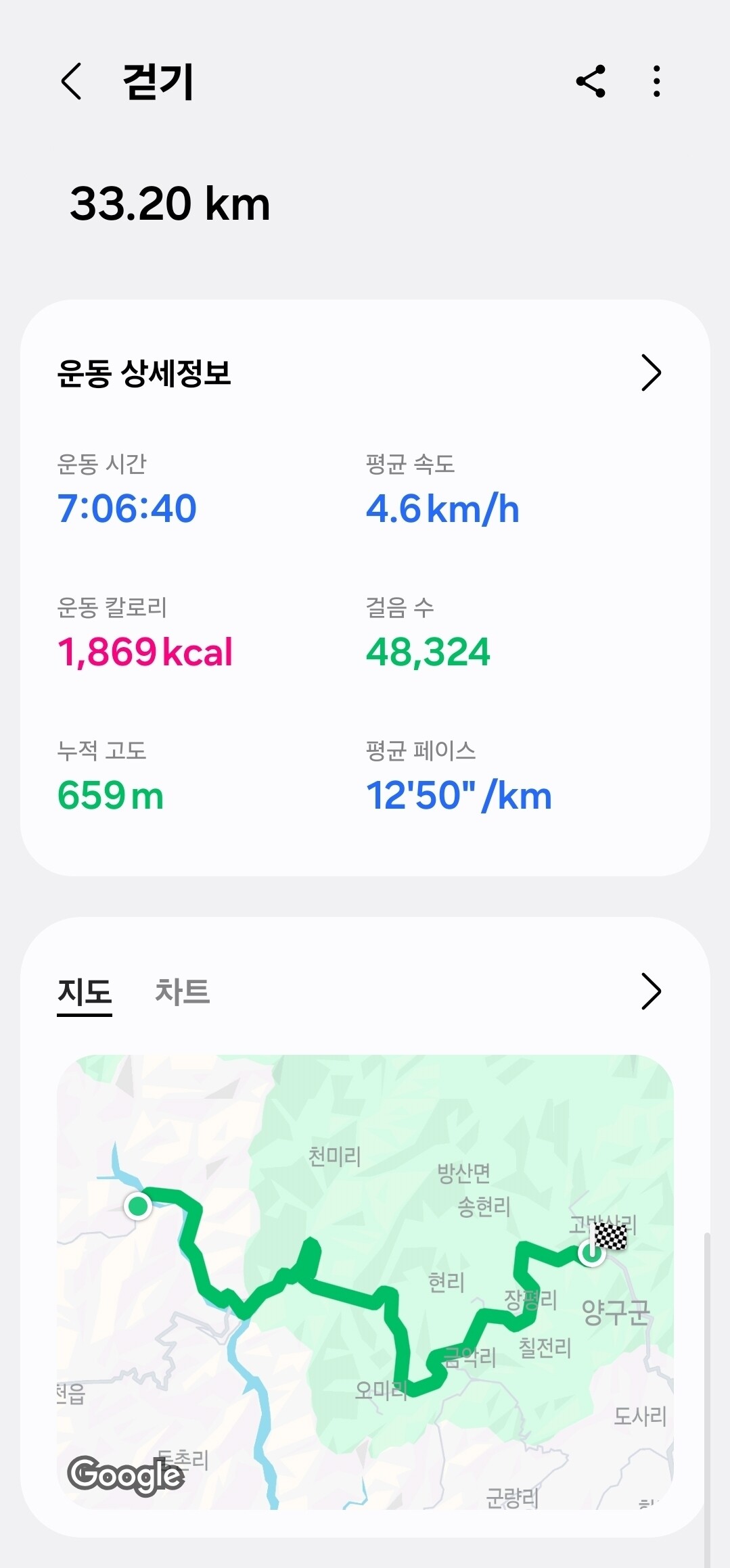This screenshot has height=1568, width=730.
Task: Switch to the 차트 tab
Action: tap(183, 991)
